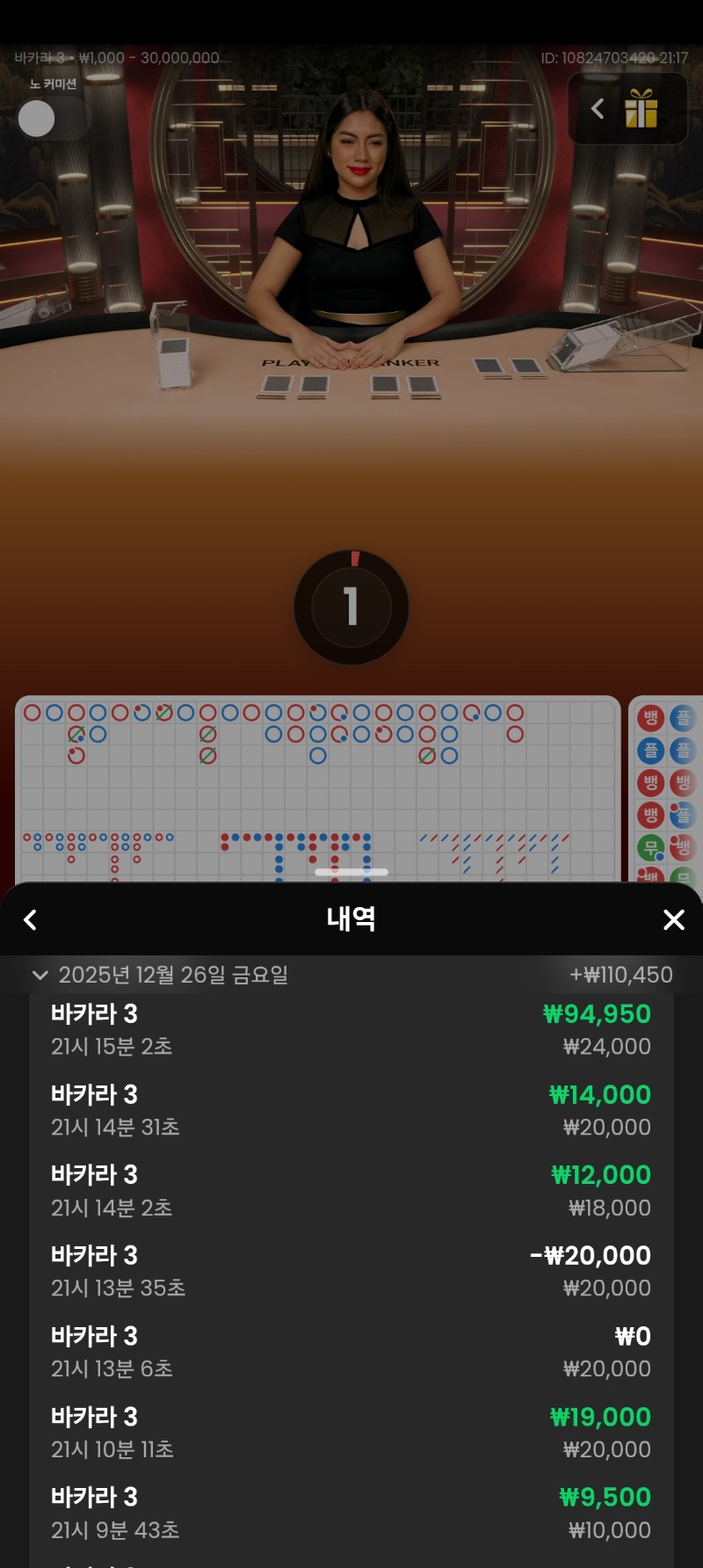This screenshot has width=703, height=1568.
Task: Select the 21시 9분 43초 round entry
Action: coord(351,1513)
